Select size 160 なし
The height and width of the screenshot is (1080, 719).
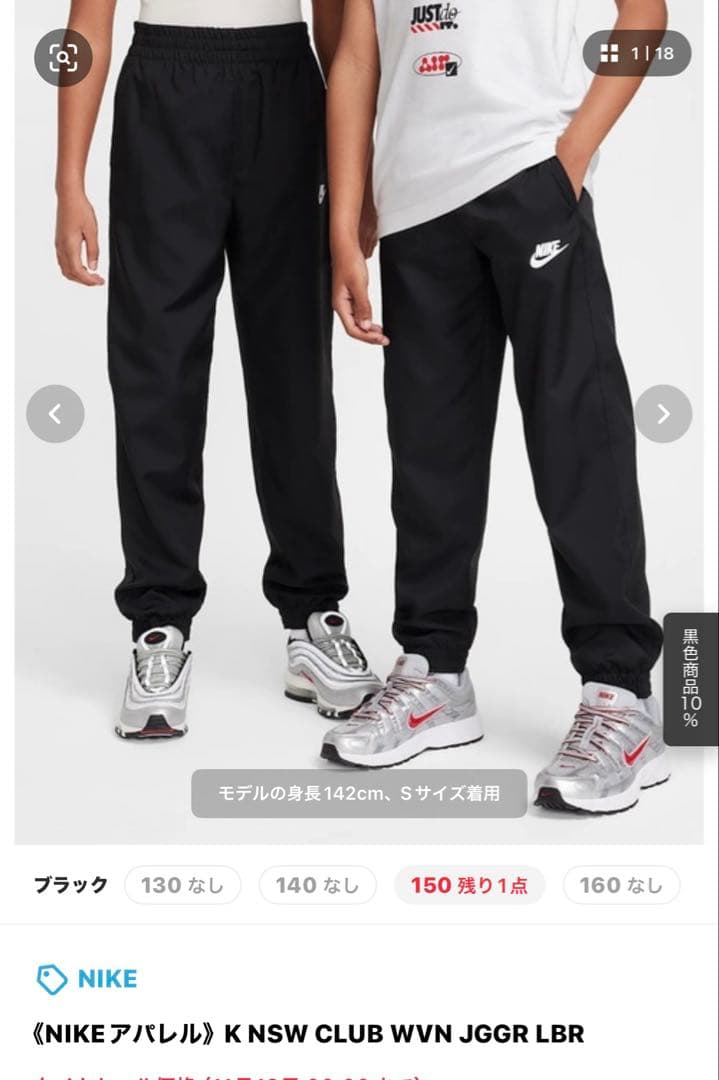[621, 885]
